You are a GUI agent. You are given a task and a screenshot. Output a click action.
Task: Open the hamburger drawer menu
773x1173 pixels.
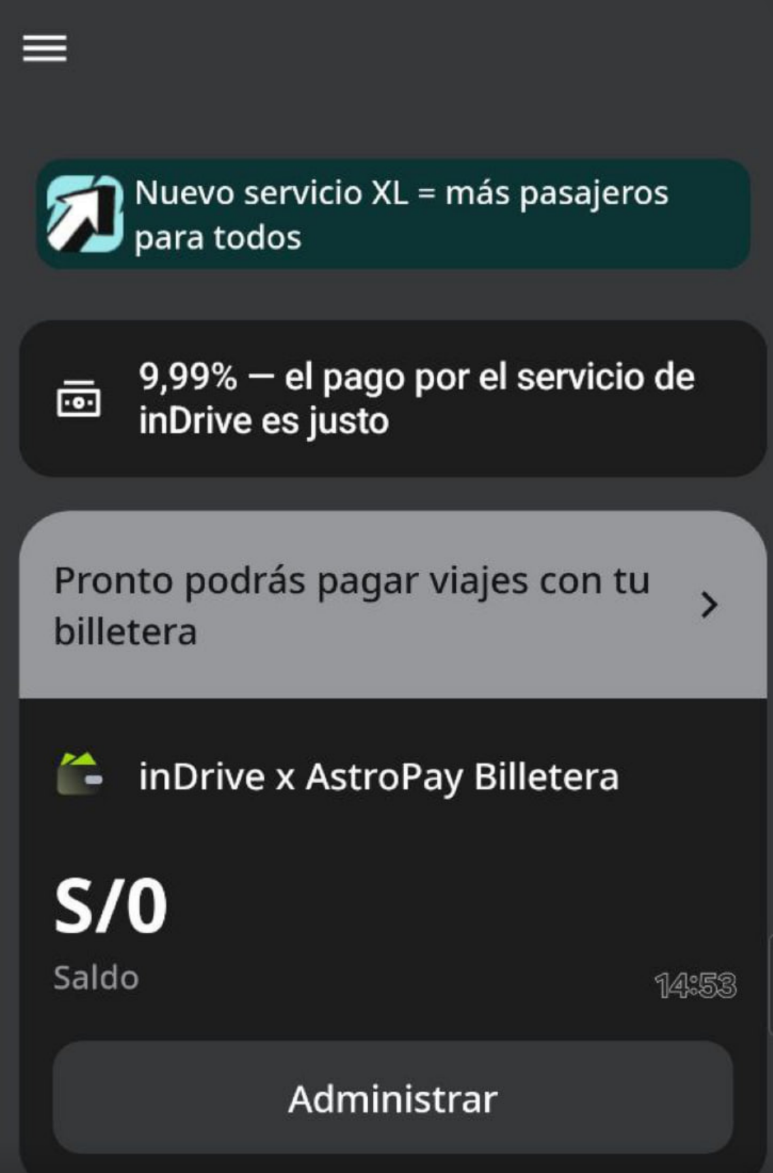pos(45,48)
